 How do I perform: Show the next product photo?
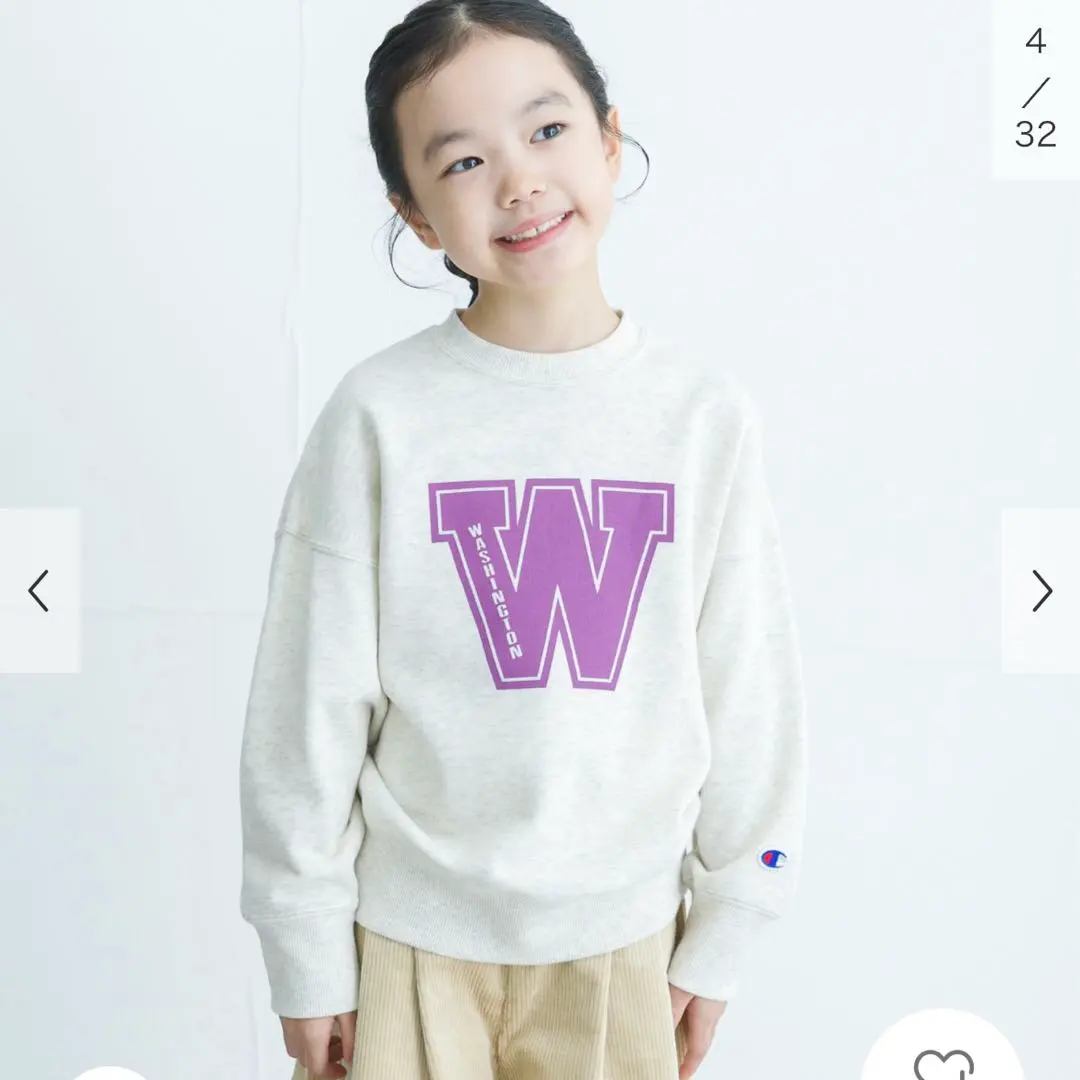(1041, 591)
